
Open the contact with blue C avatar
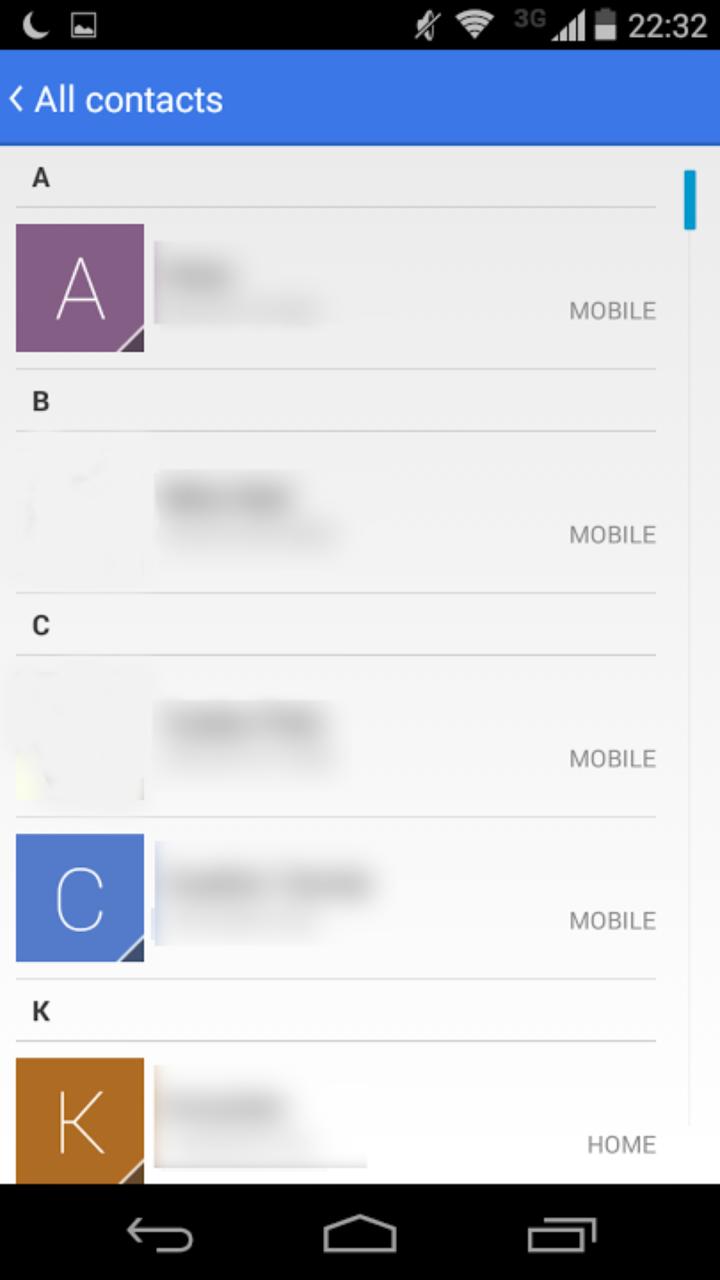tap(336, 898)
